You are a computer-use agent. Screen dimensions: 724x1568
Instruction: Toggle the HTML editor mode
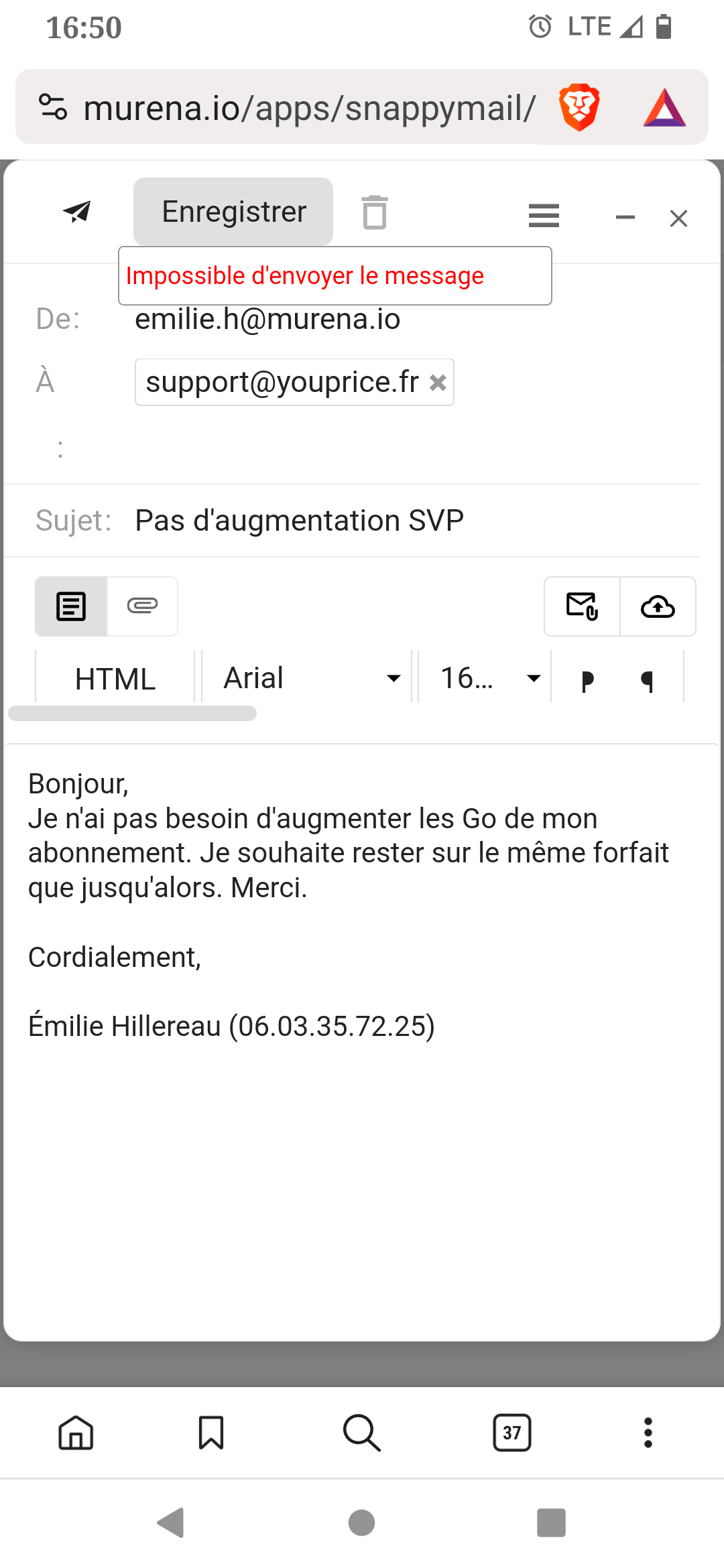[115, 678]
